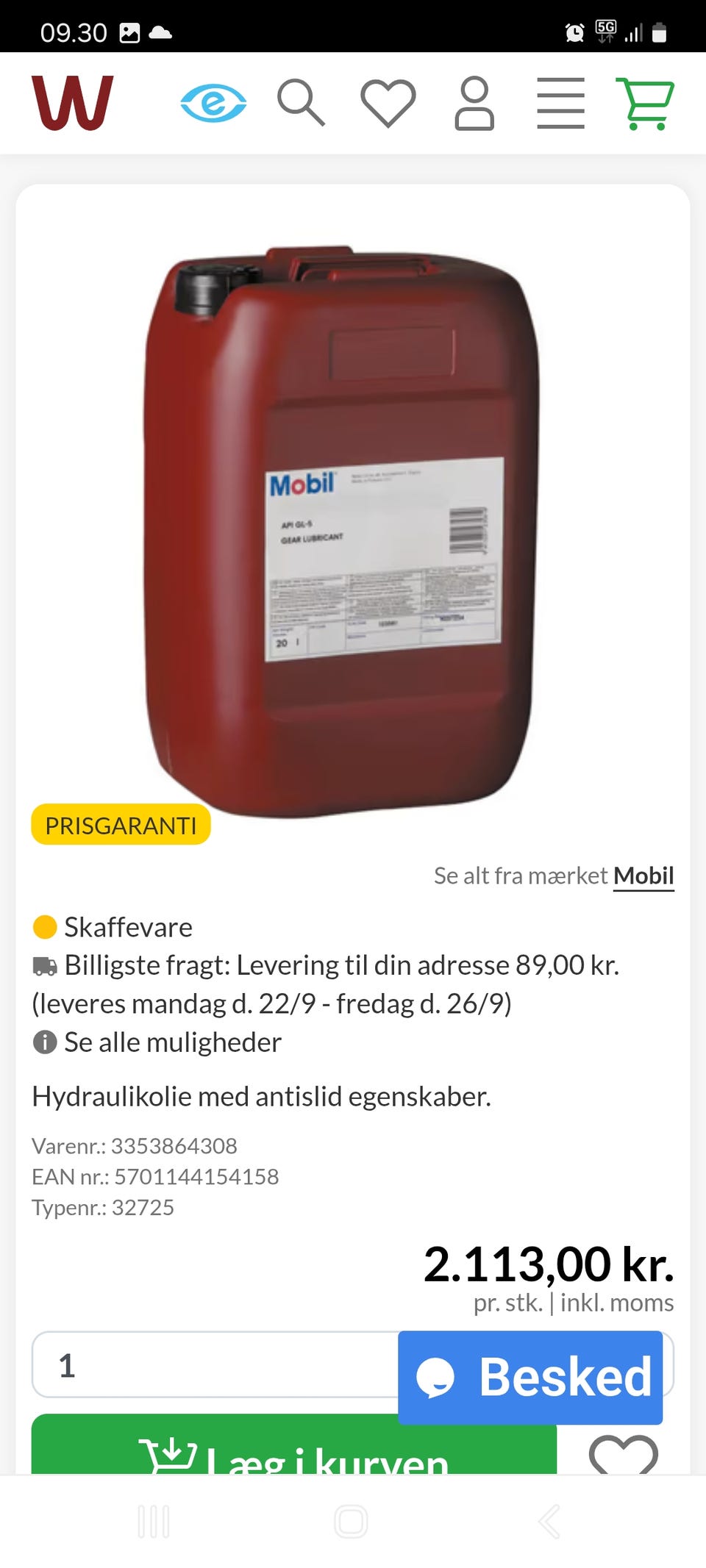Tap the Android back navigation button
The image size is (706, 1568).
coord(550,1522)
